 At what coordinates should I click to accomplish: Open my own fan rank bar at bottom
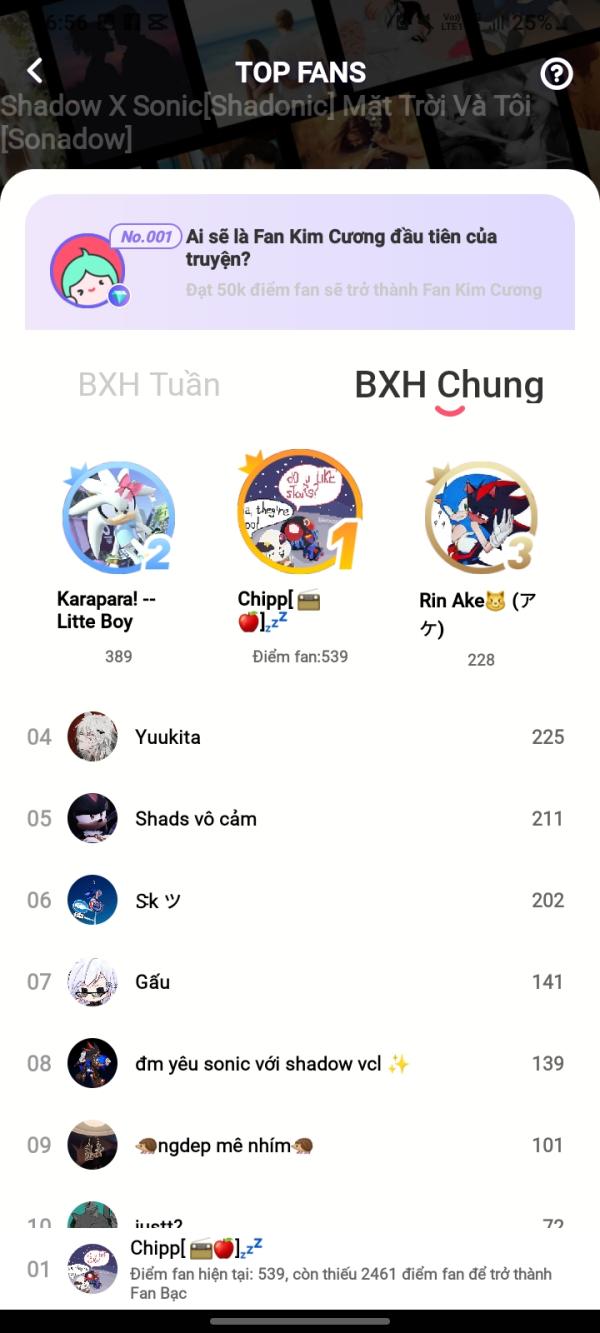(300, 1268)
